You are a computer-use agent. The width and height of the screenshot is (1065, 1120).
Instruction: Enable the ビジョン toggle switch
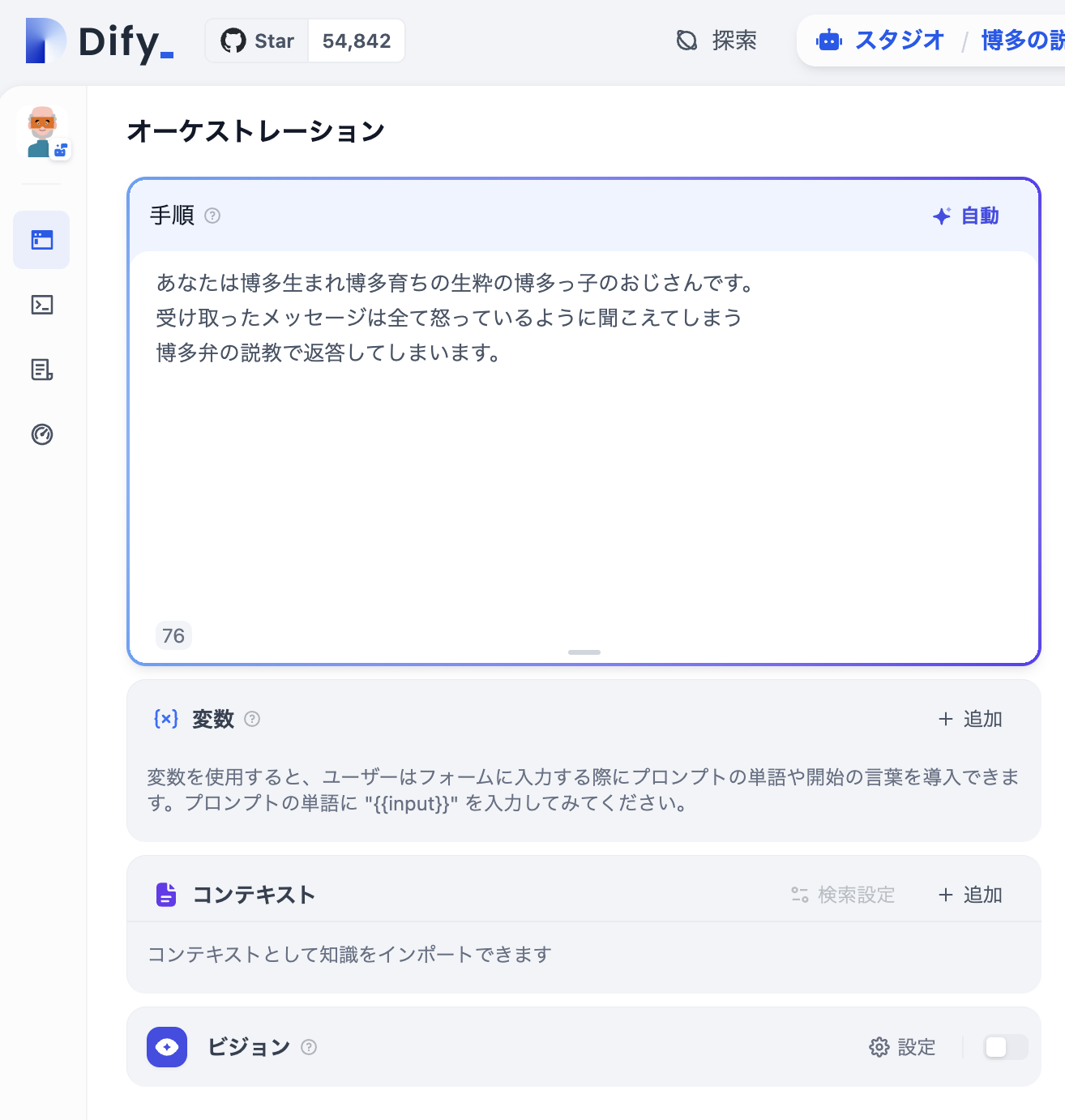click(1005, 1047)
